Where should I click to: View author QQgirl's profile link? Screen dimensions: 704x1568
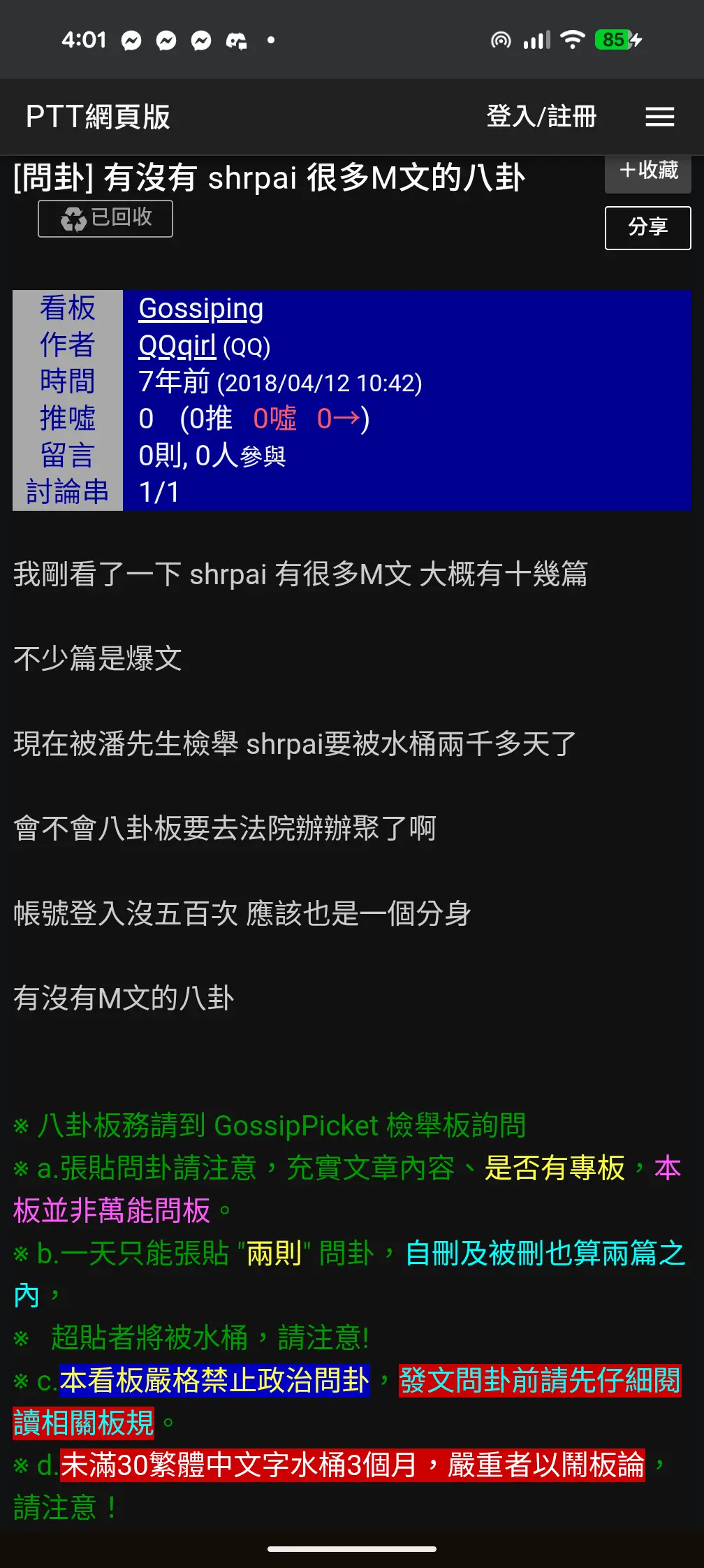click(177, 346)
